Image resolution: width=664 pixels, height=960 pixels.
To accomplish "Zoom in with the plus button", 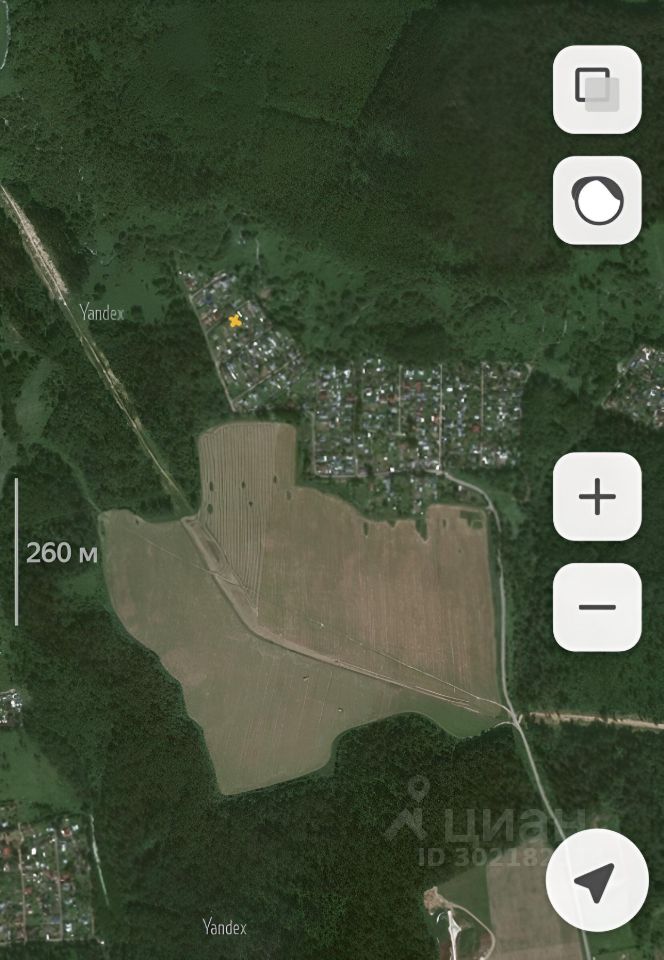I will pos(597,497).
